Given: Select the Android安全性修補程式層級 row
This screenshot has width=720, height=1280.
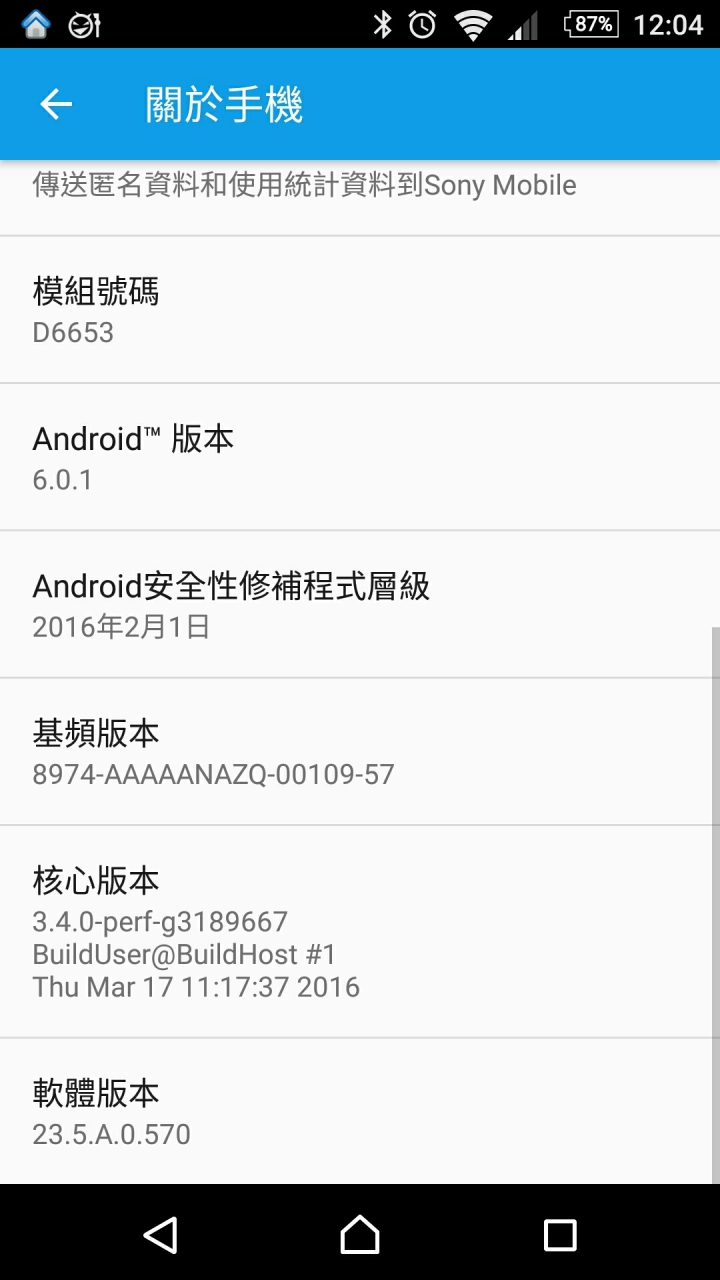Looking at the screenshot, I should (360, 604).
